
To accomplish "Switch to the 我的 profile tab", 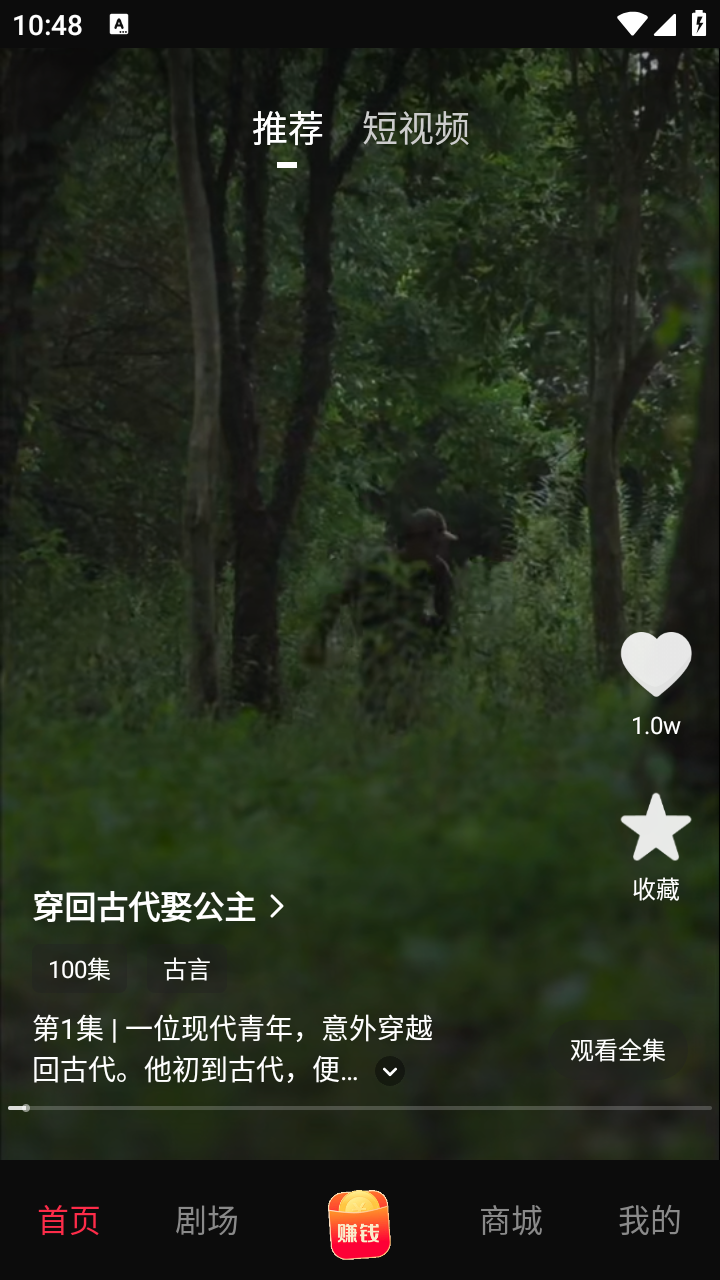I will pos(649,1220).
